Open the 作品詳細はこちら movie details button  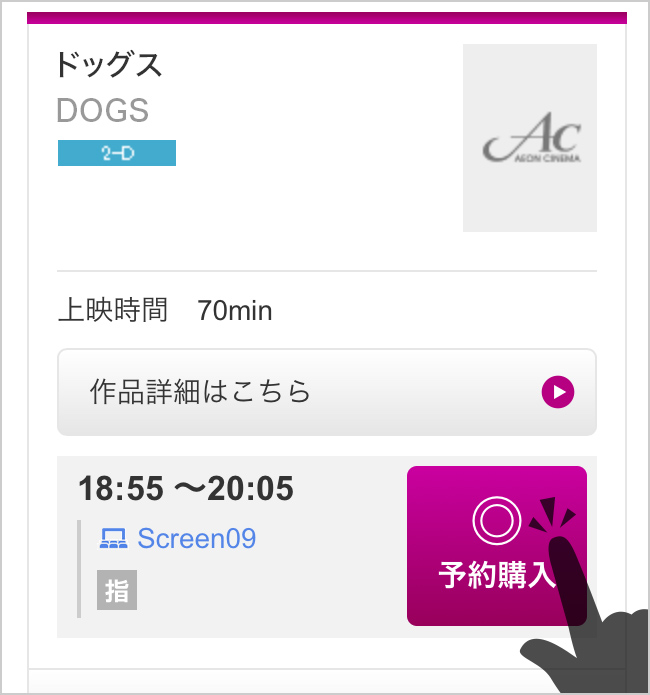point(326,392)
